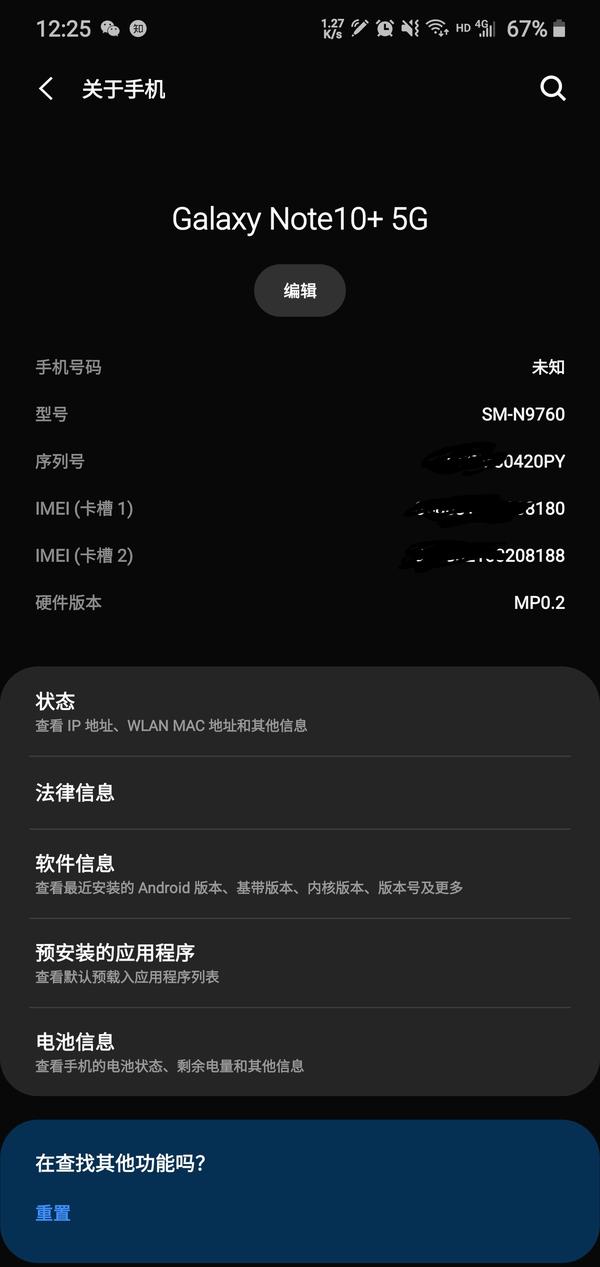Go back from 关于手机 page

pyautogui.click(x=46, y=89)
